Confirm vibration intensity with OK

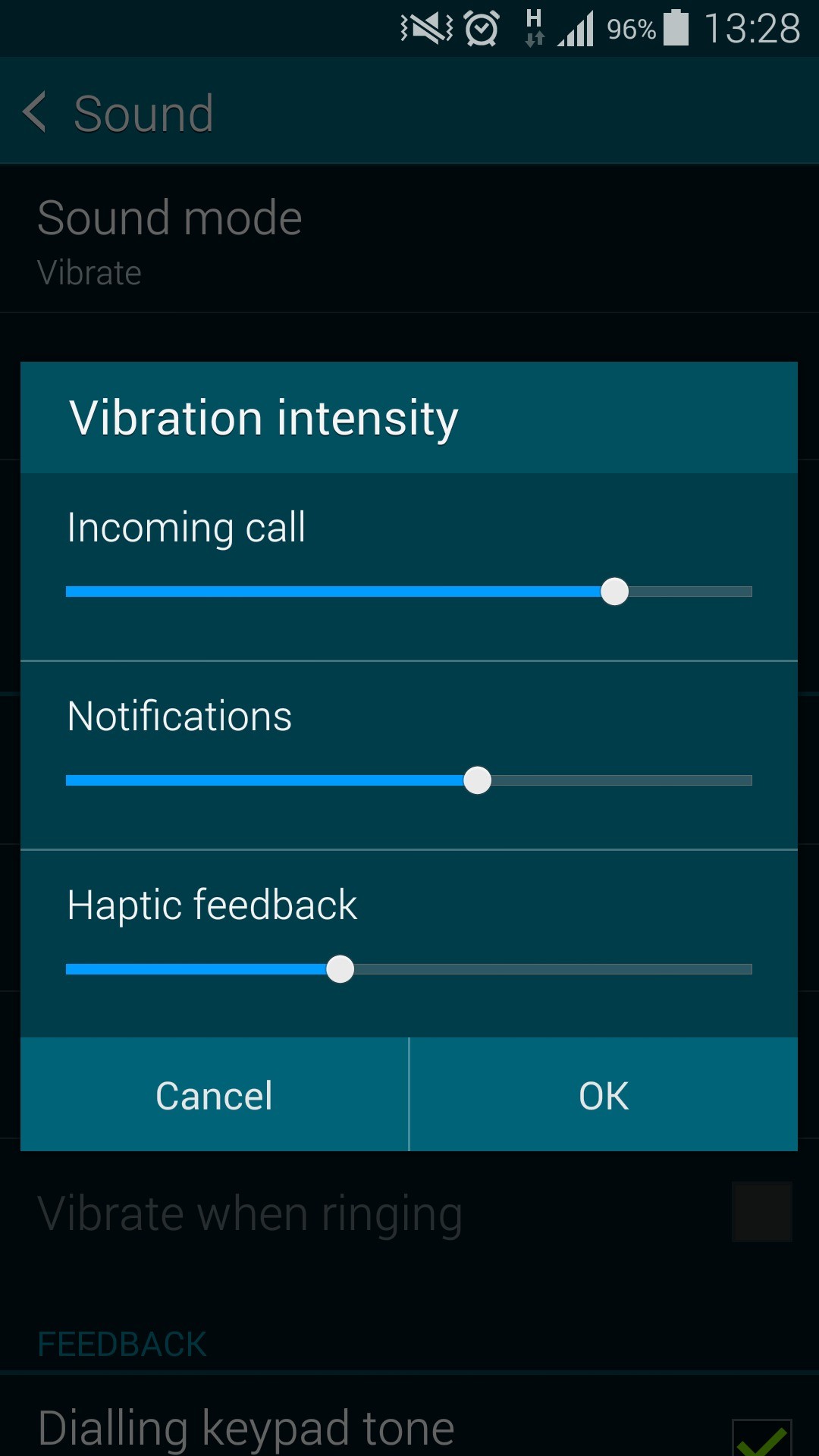(604, 1095)
